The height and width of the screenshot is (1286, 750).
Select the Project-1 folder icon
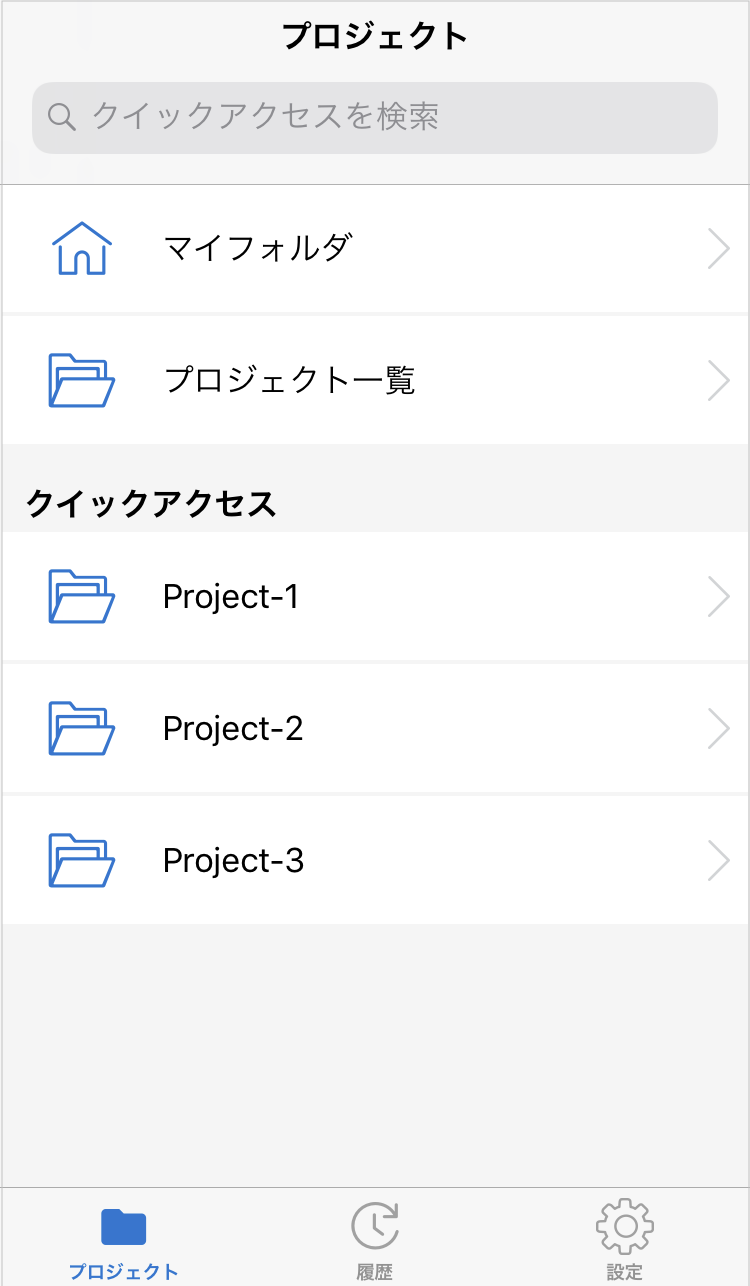tap(81, 596)
